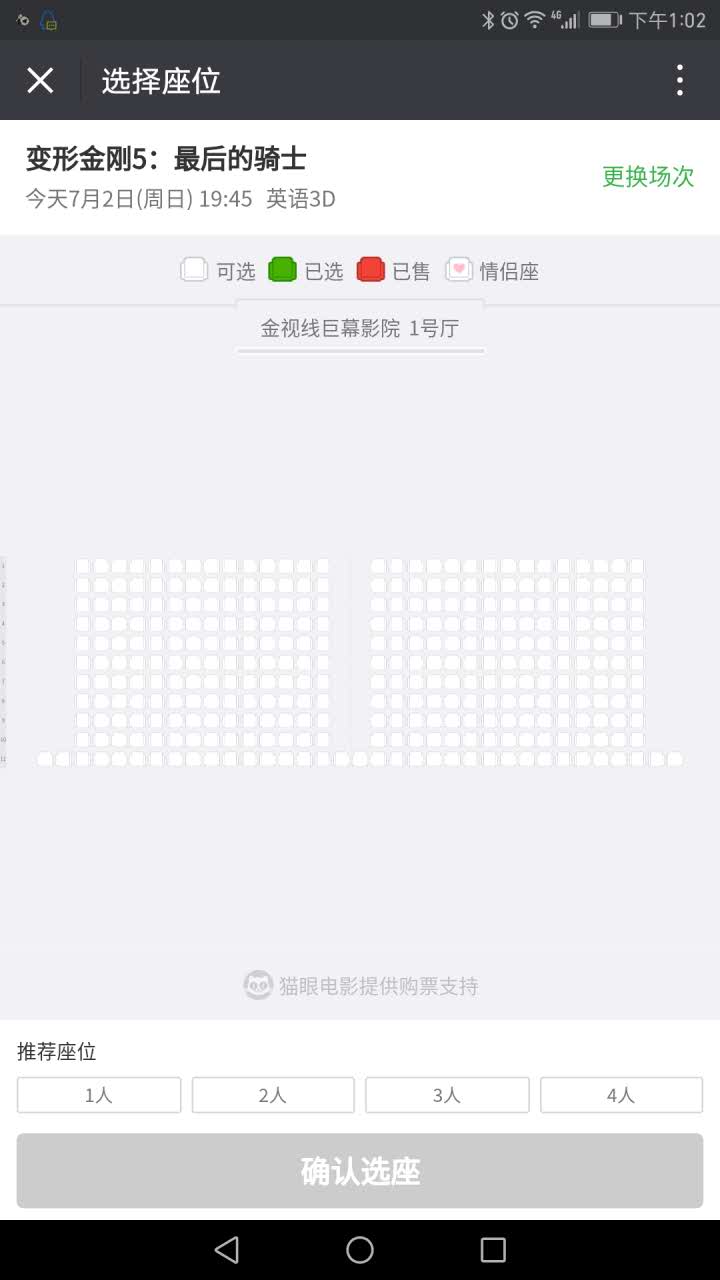This screenshot has height=1280, width=720.
Task: Pick recommended seats for 4人
Action: pos(621,1095)
